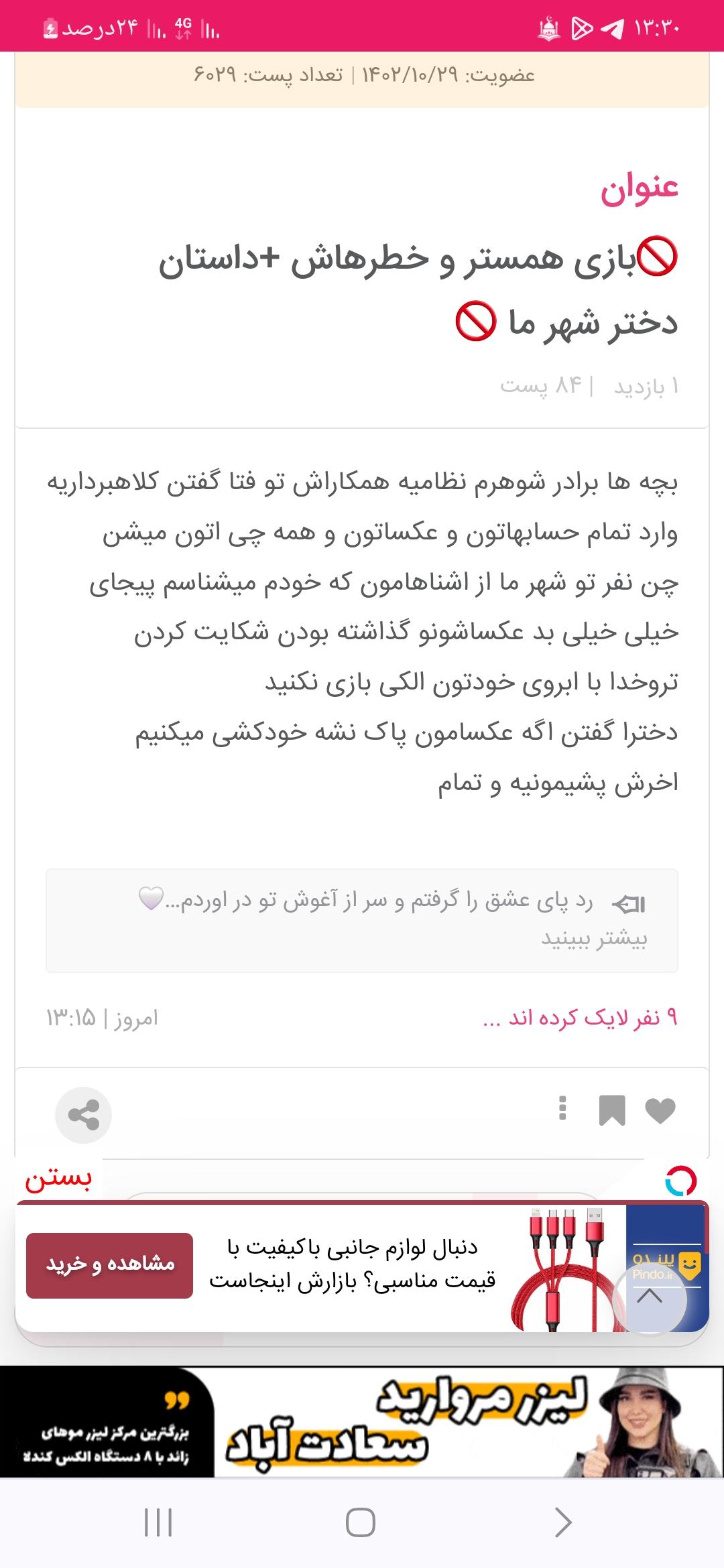Tap the مشاهده و خرید button
This screenshot has width=724, height=1568.
click(x=110, y=1265)
